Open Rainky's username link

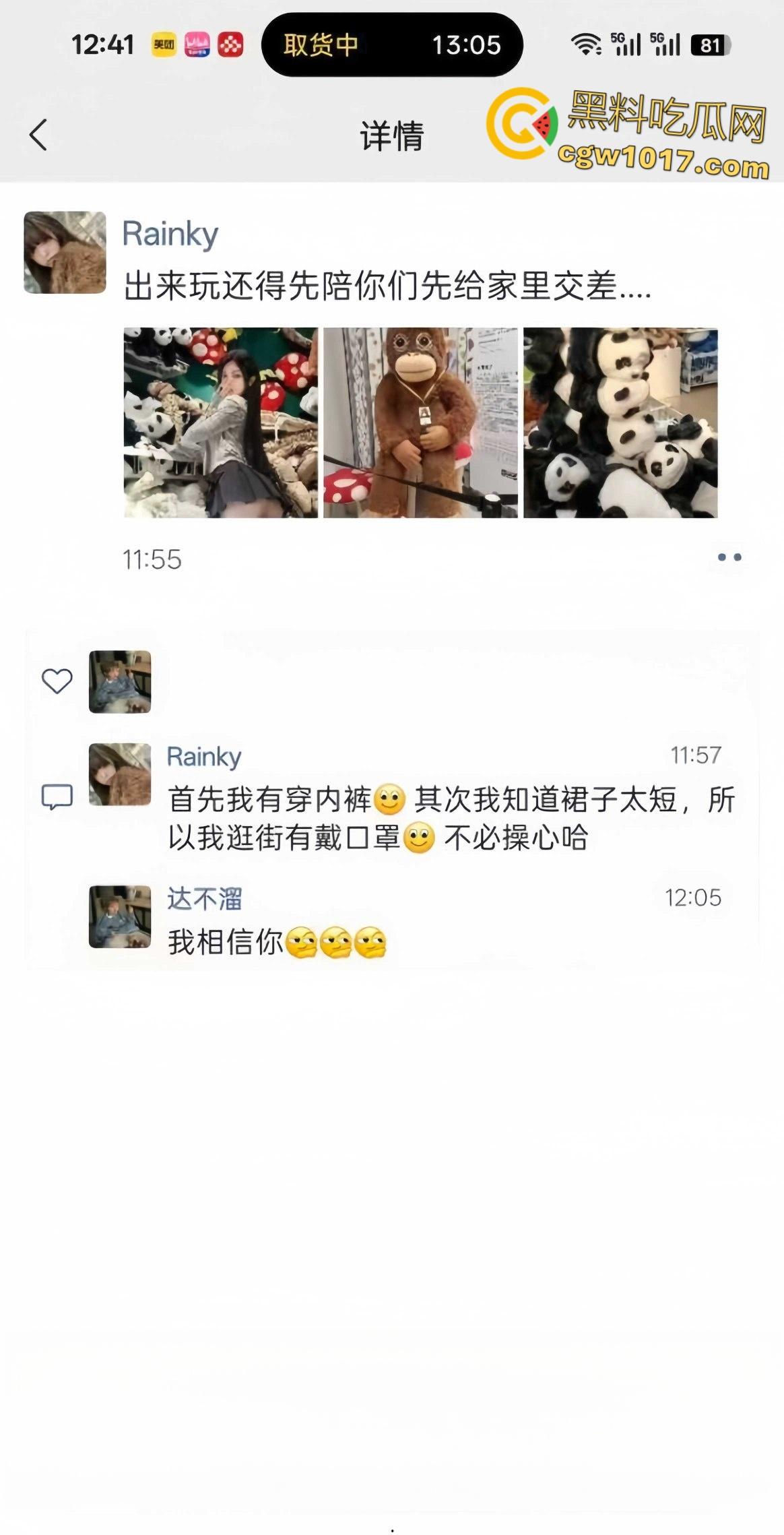tap(170, 233)
